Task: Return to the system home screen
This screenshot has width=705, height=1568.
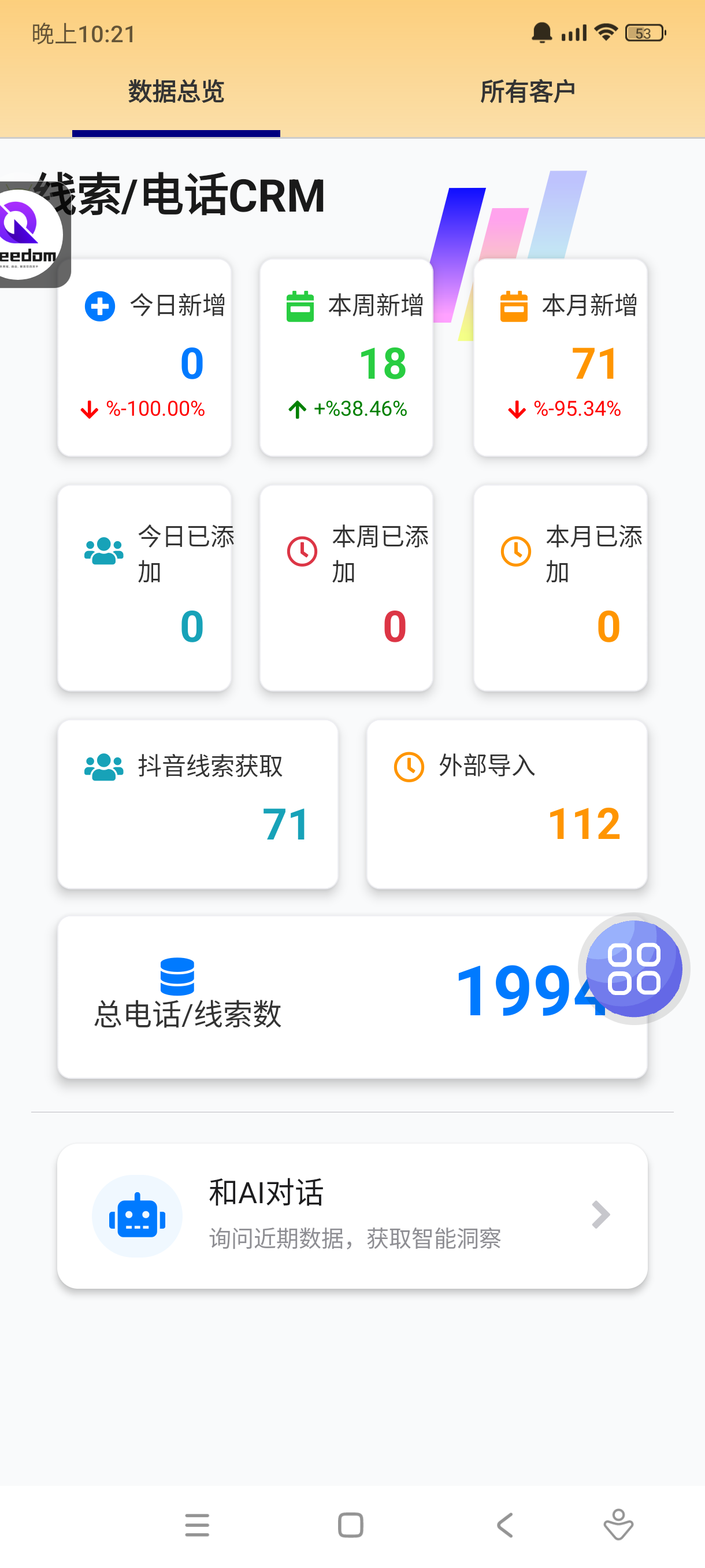Action: click(350, 1525)
